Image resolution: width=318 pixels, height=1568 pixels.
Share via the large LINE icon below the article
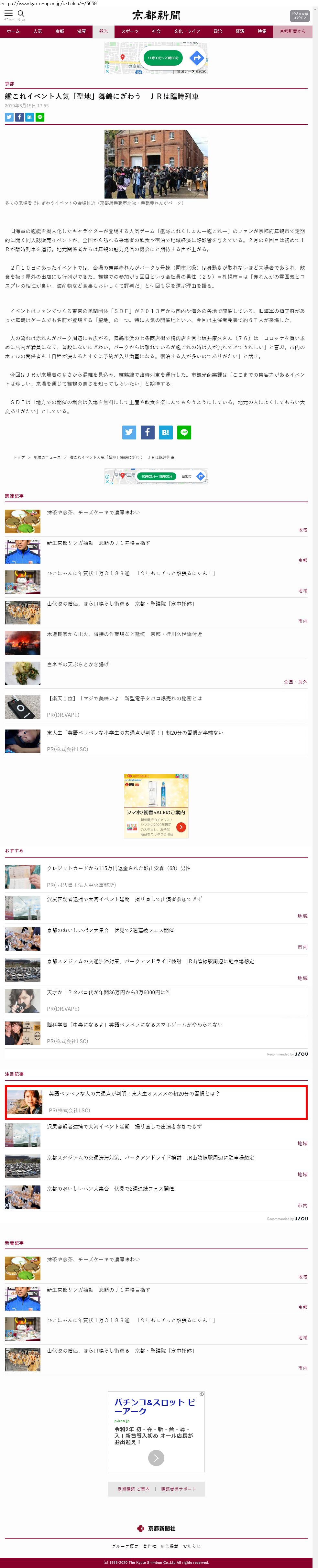(x=184, y=432)
